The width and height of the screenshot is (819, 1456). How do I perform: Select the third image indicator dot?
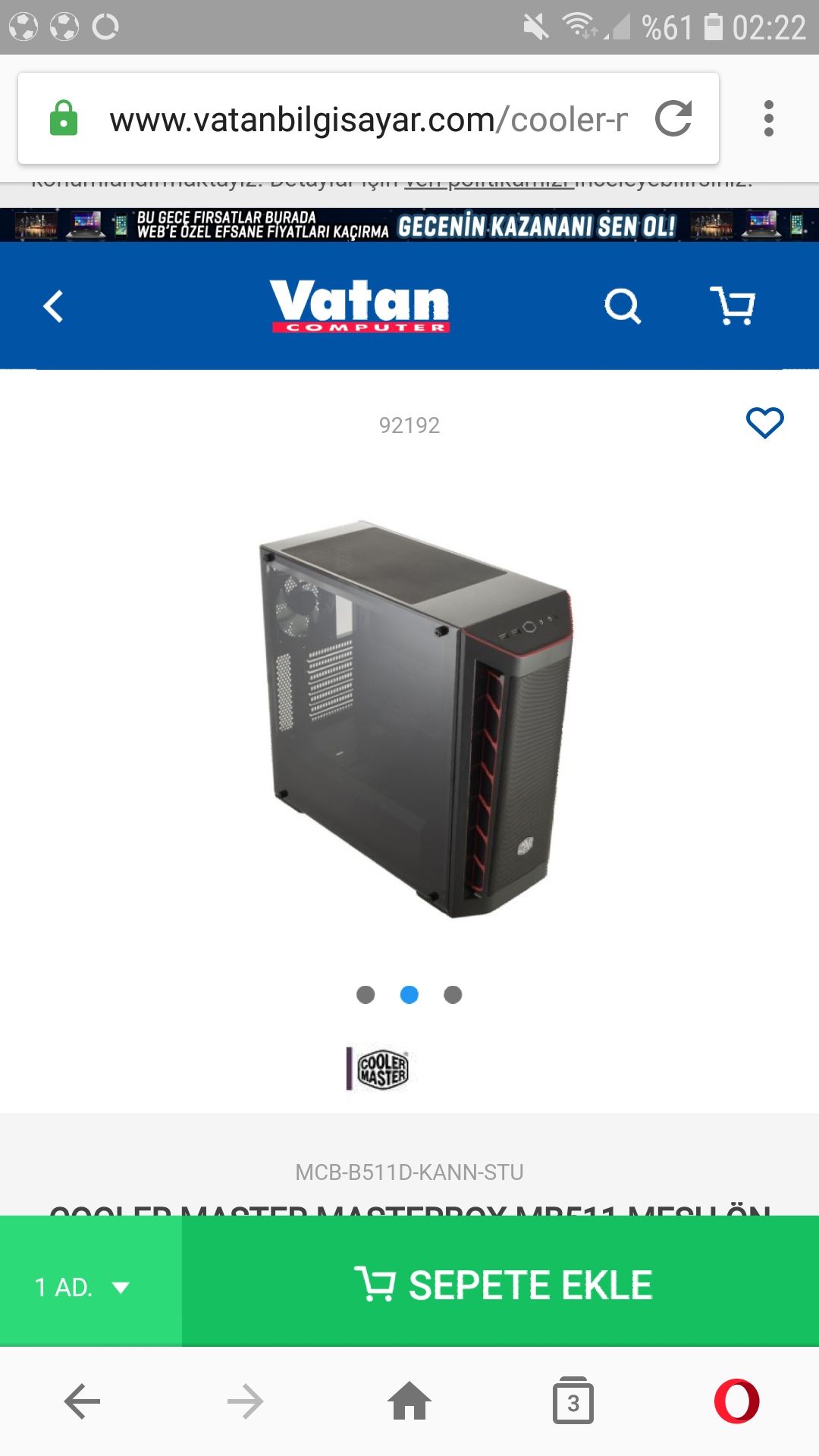point(453,995)
